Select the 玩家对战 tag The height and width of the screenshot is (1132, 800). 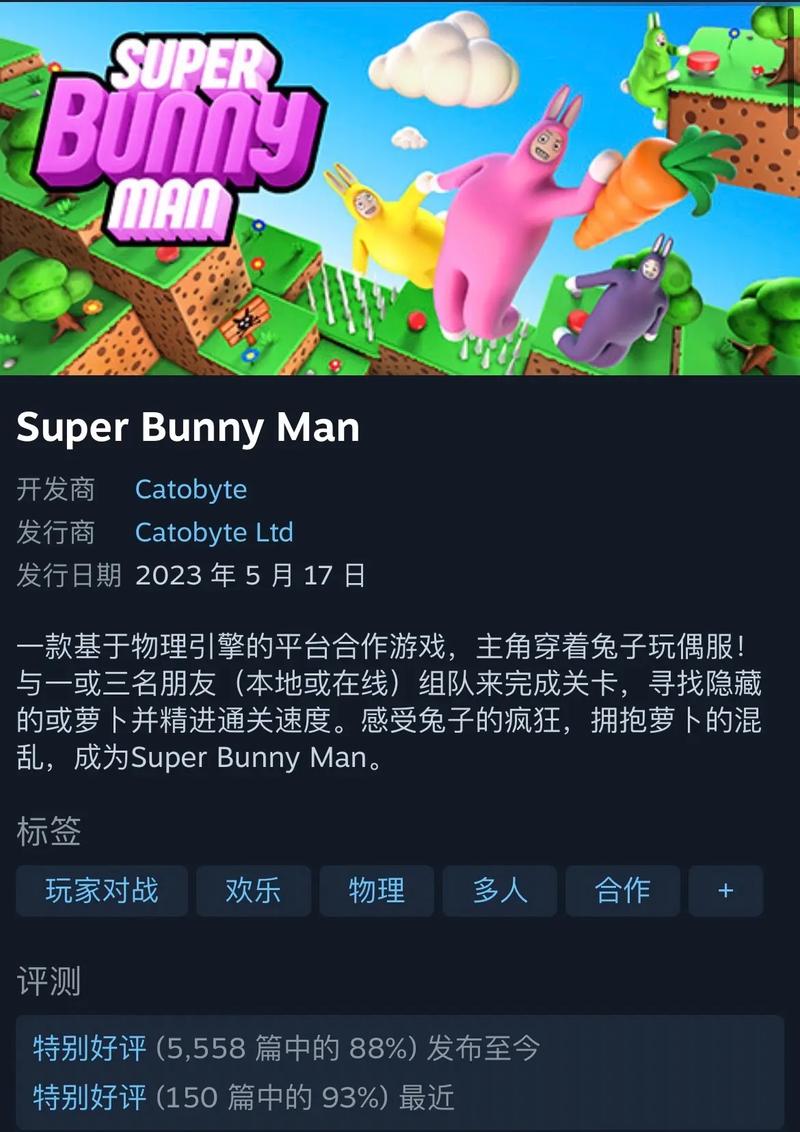(x=102, y=891)
